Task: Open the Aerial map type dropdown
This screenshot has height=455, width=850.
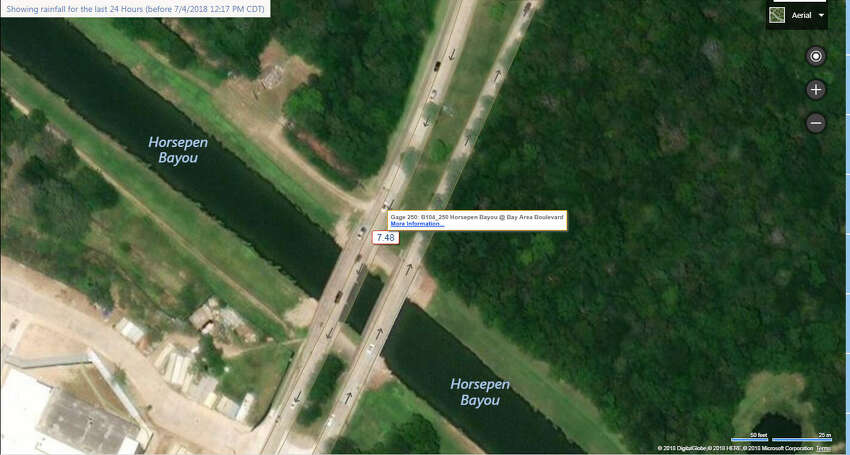Action: [x=797, y=15]
